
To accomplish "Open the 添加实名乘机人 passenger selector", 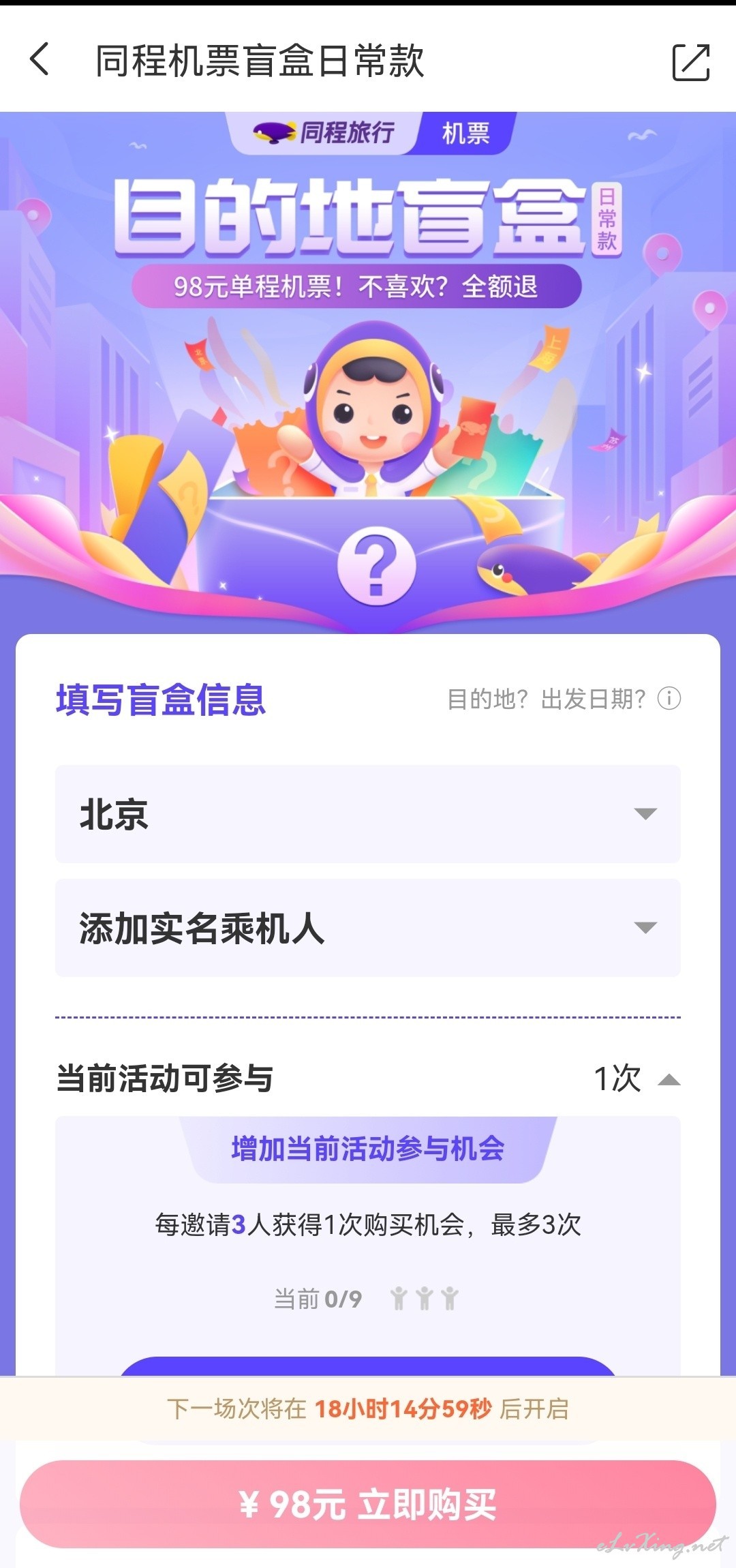I will tap(368, 928).
